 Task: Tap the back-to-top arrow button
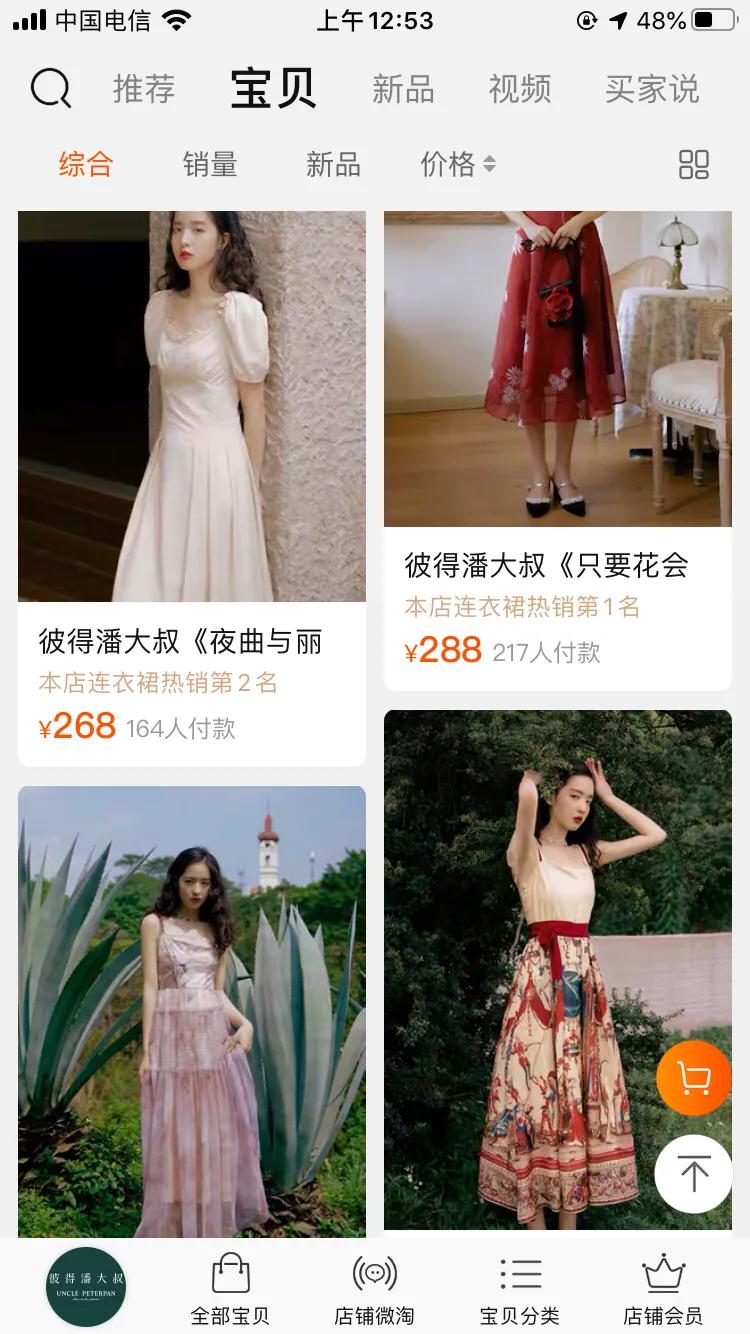[694, 1173]
